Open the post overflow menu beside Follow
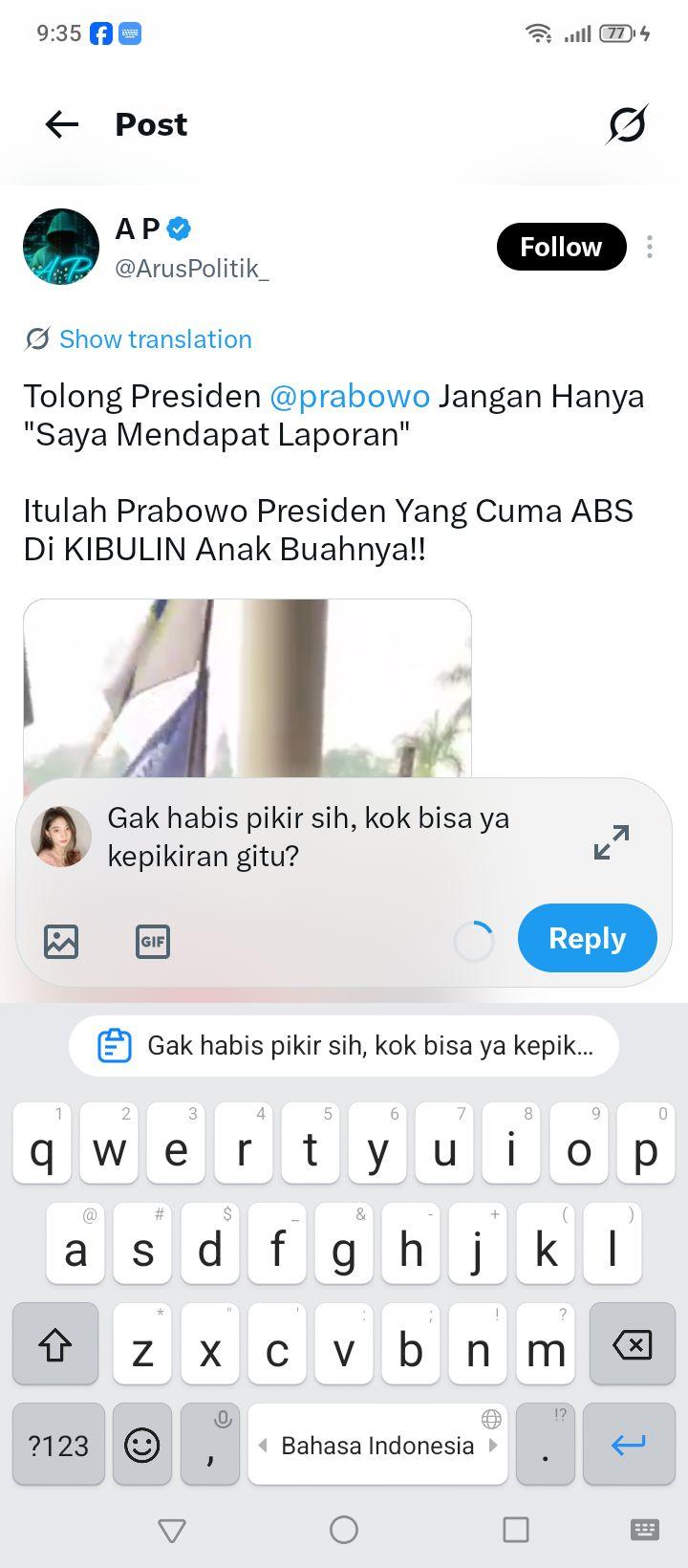 650,247
